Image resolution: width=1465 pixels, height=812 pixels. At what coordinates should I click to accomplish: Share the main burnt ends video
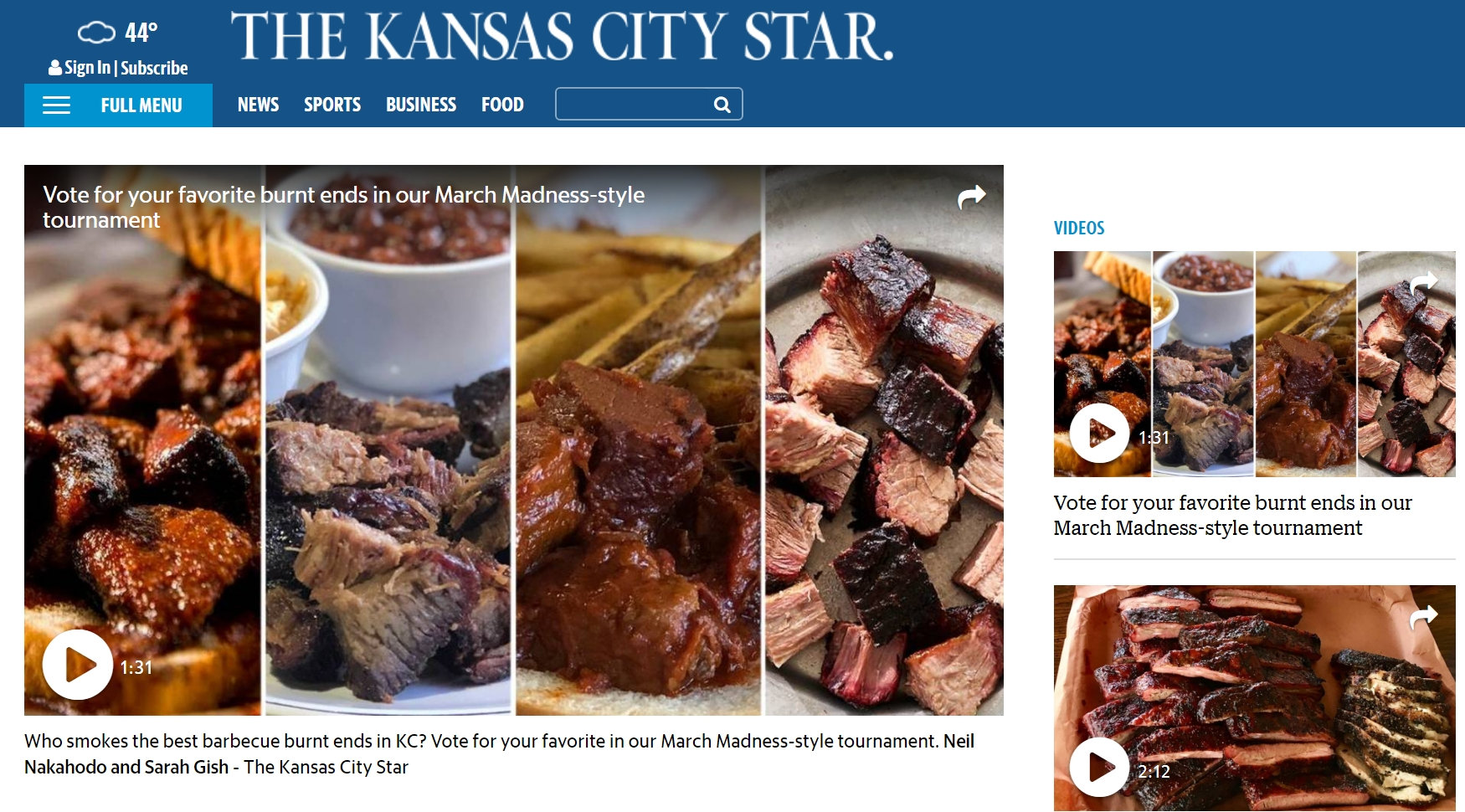coord(971,197)
